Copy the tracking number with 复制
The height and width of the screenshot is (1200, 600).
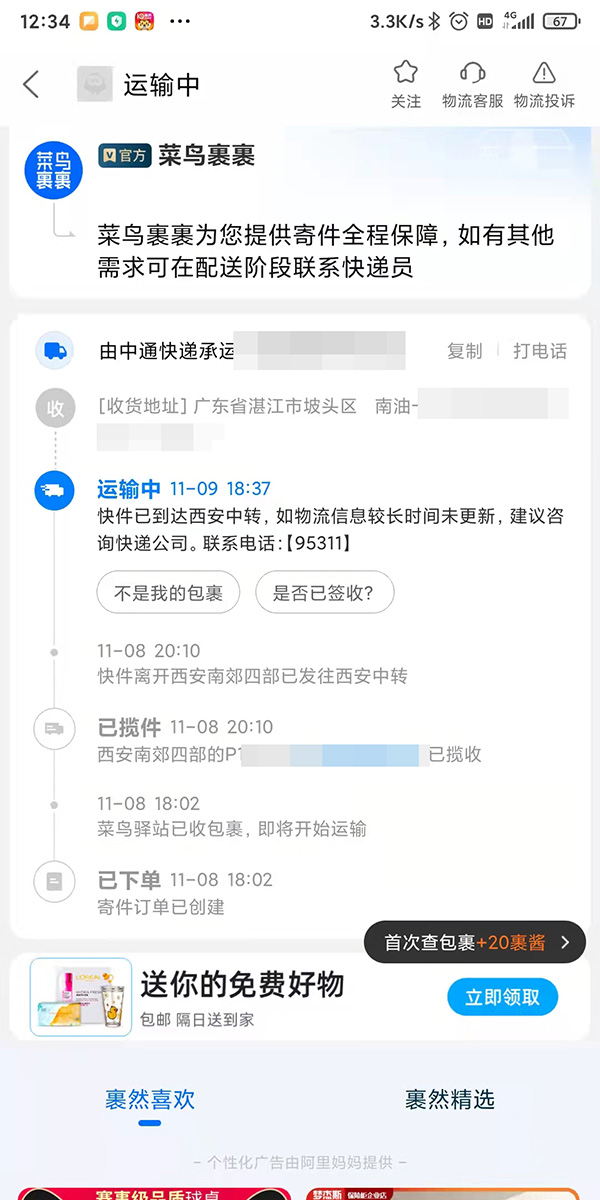pos(464,351)
